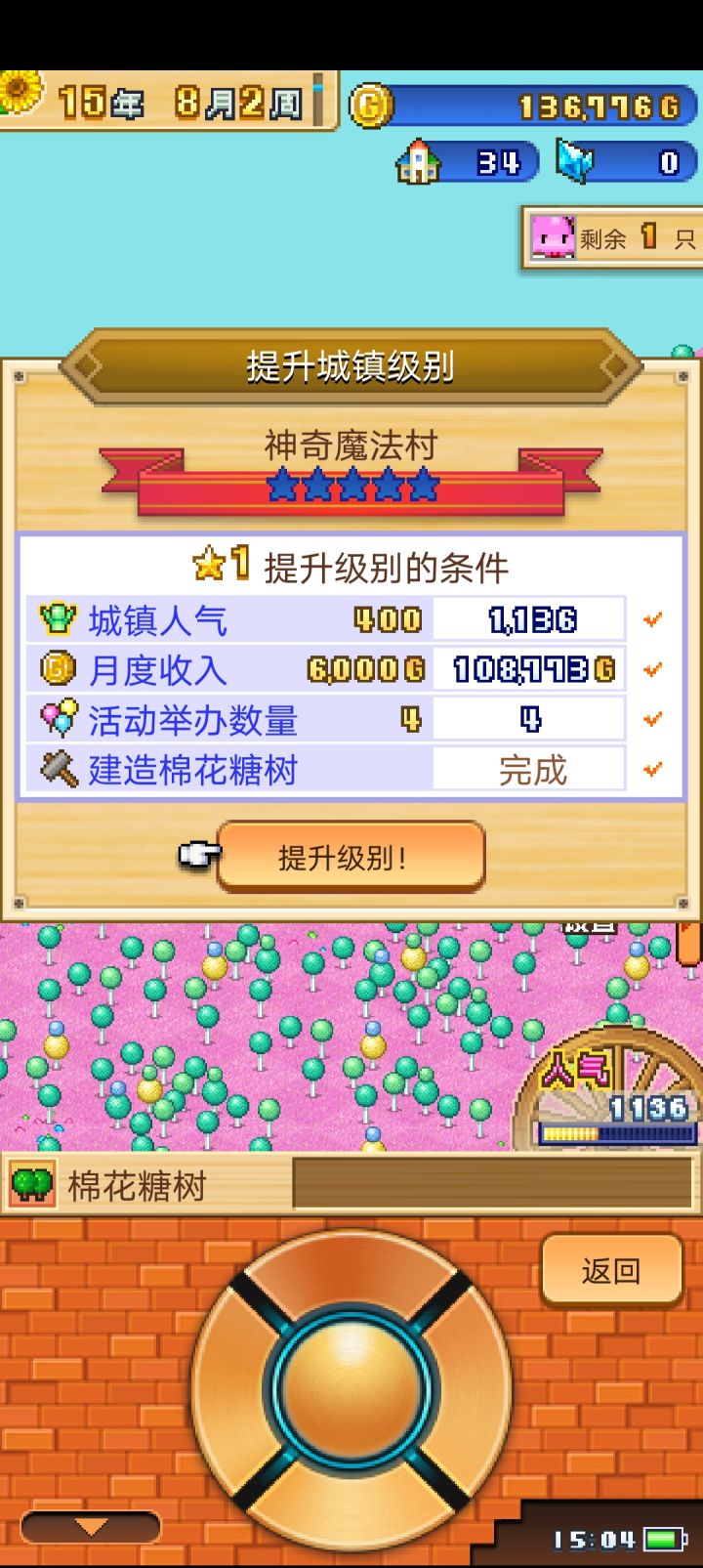Click the trophy icon beside 城镇人气
The width and height of the screenshot is (703, 1568).
[57, 619]
